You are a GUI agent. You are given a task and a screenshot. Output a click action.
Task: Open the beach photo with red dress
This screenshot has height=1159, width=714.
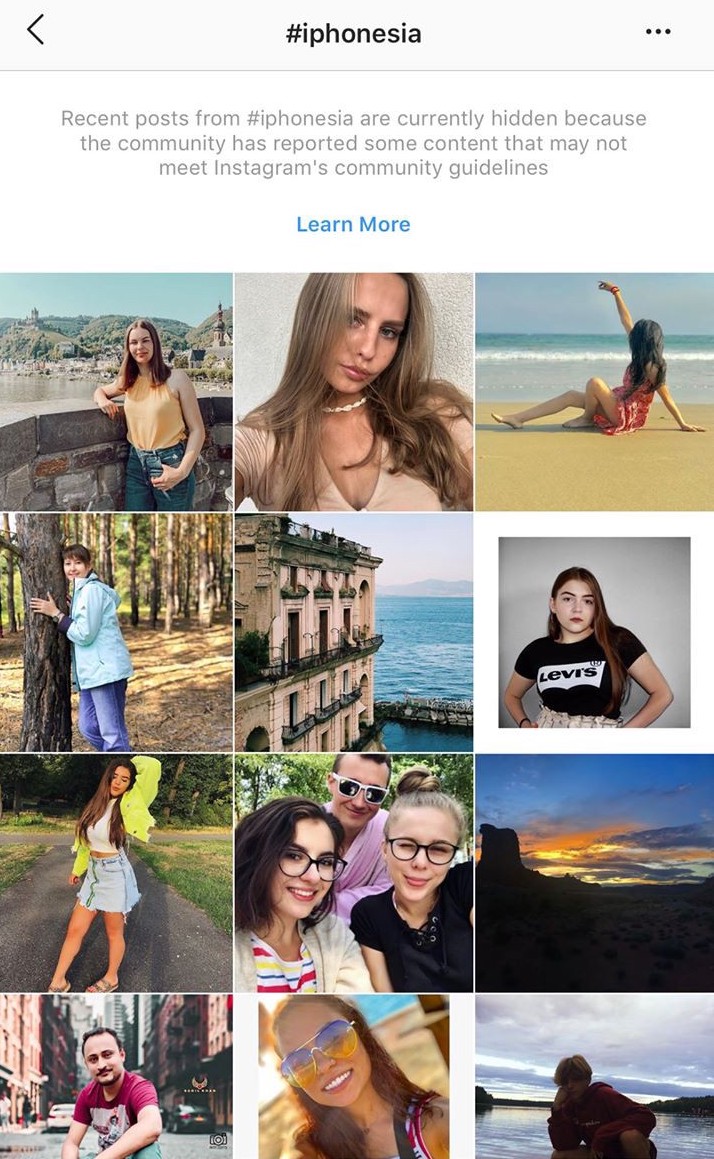tap(594, 392)
